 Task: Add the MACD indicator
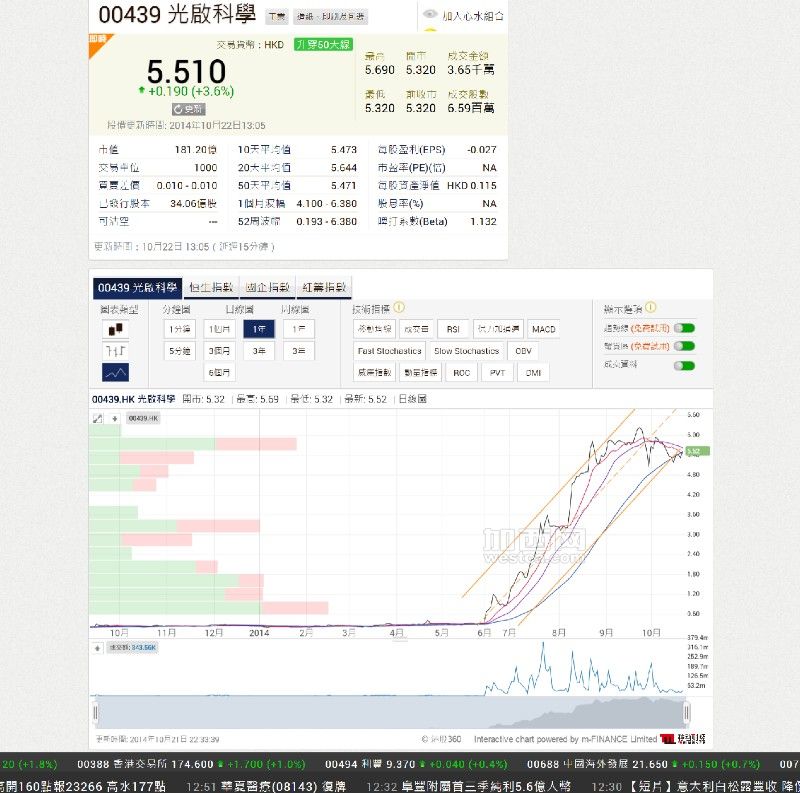click(543, 329)
